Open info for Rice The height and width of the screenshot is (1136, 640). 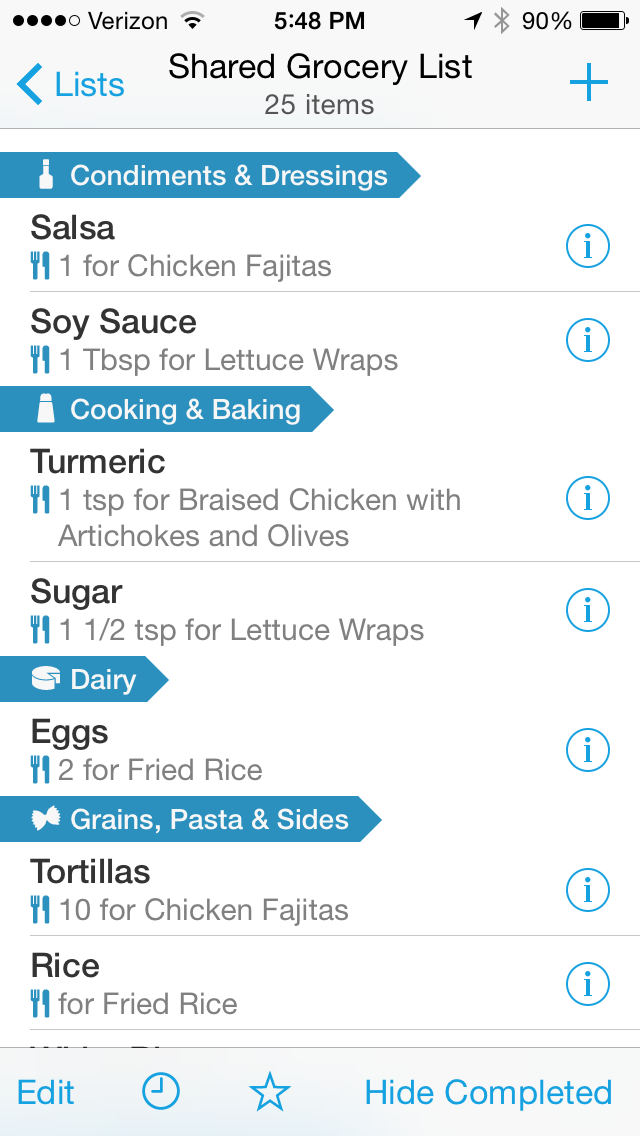click(587, 984)
